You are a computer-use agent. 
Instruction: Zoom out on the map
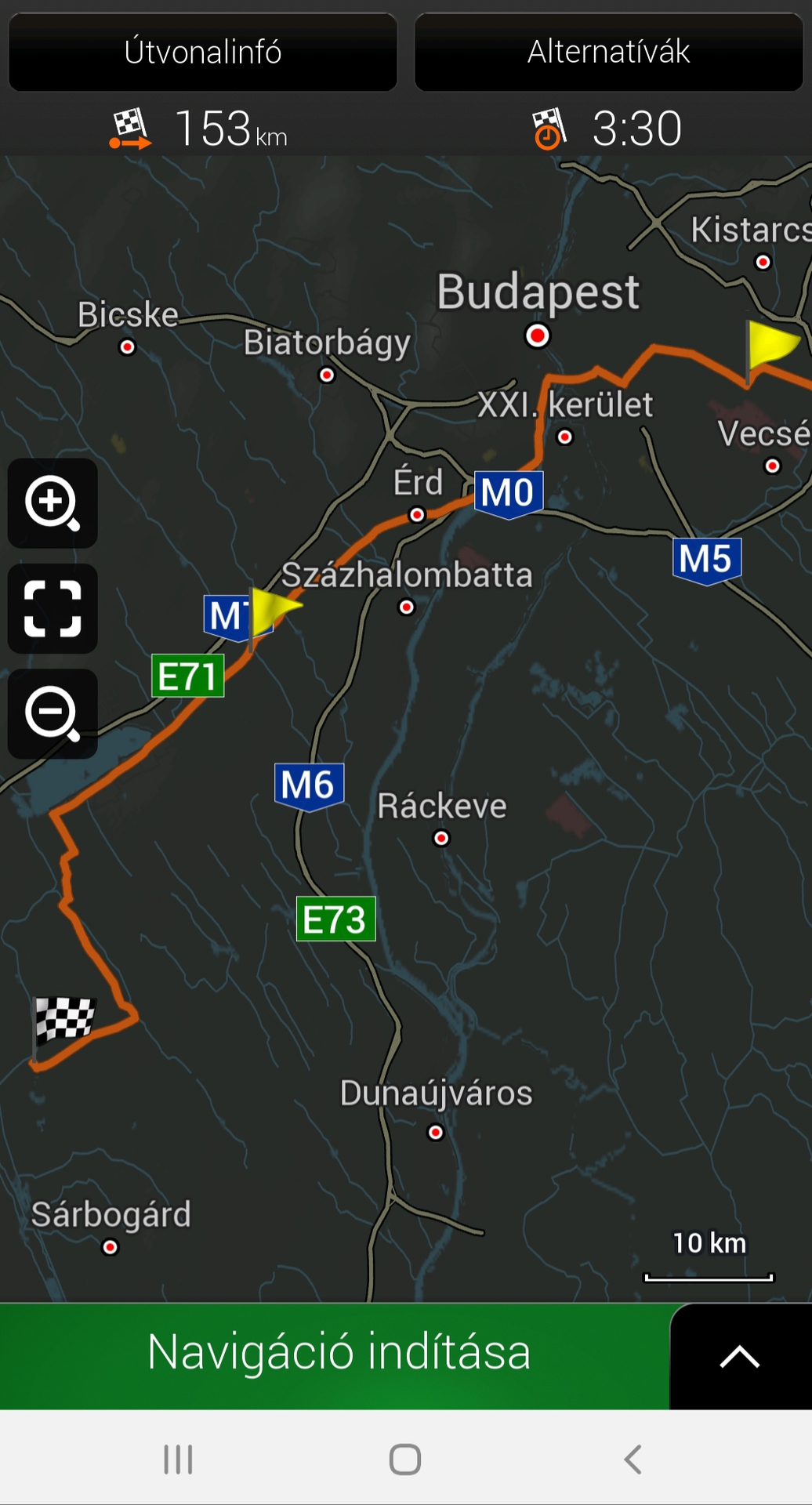[53, 713]
